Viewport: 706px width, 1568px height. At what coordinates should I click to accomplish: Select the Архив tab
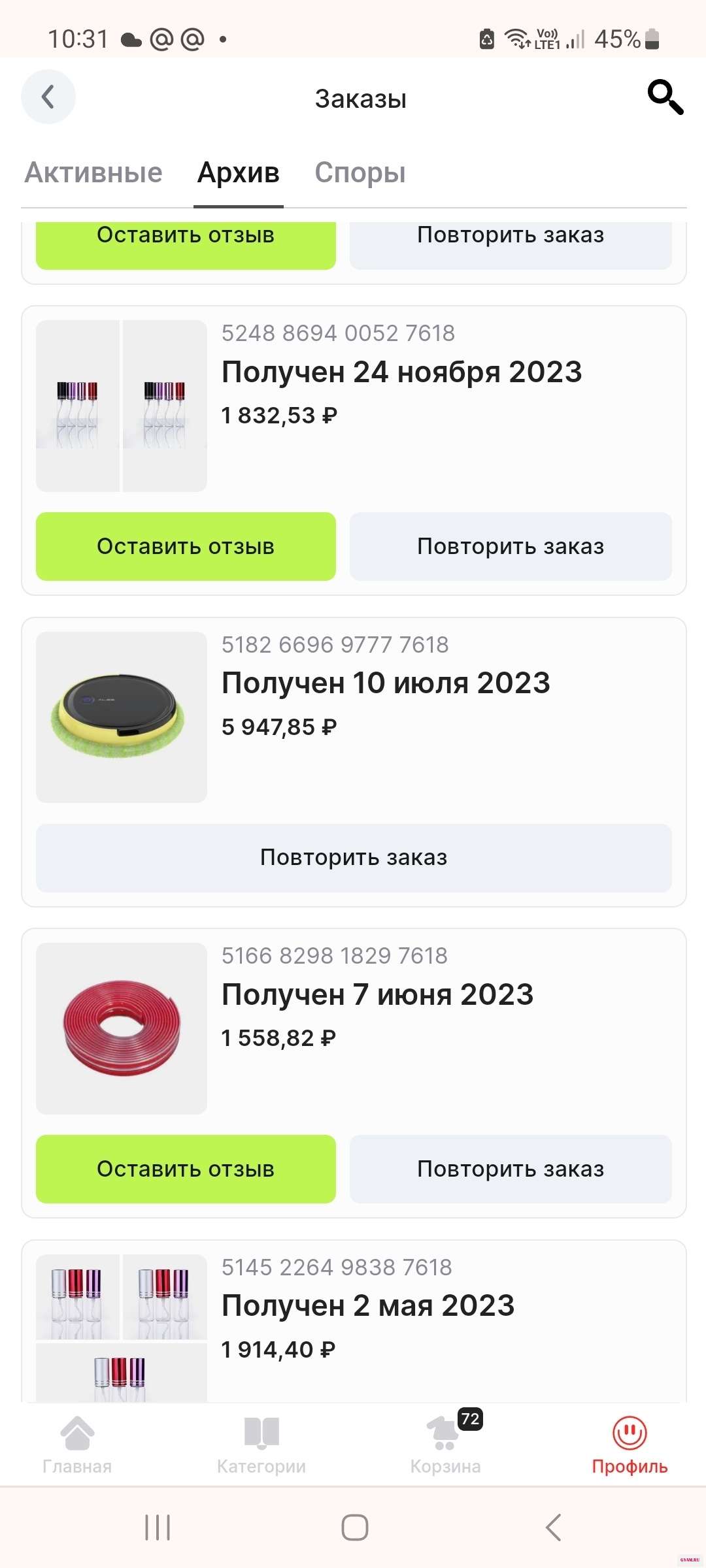click(238, 173)
